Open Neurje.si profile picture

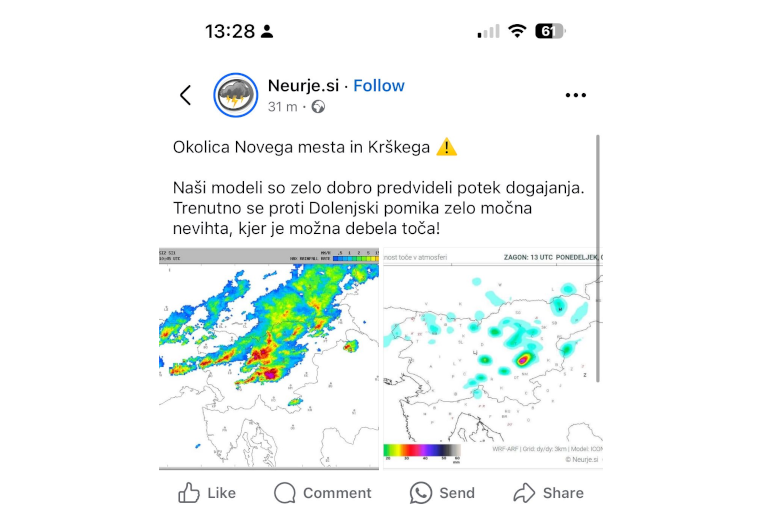[237, 95]
